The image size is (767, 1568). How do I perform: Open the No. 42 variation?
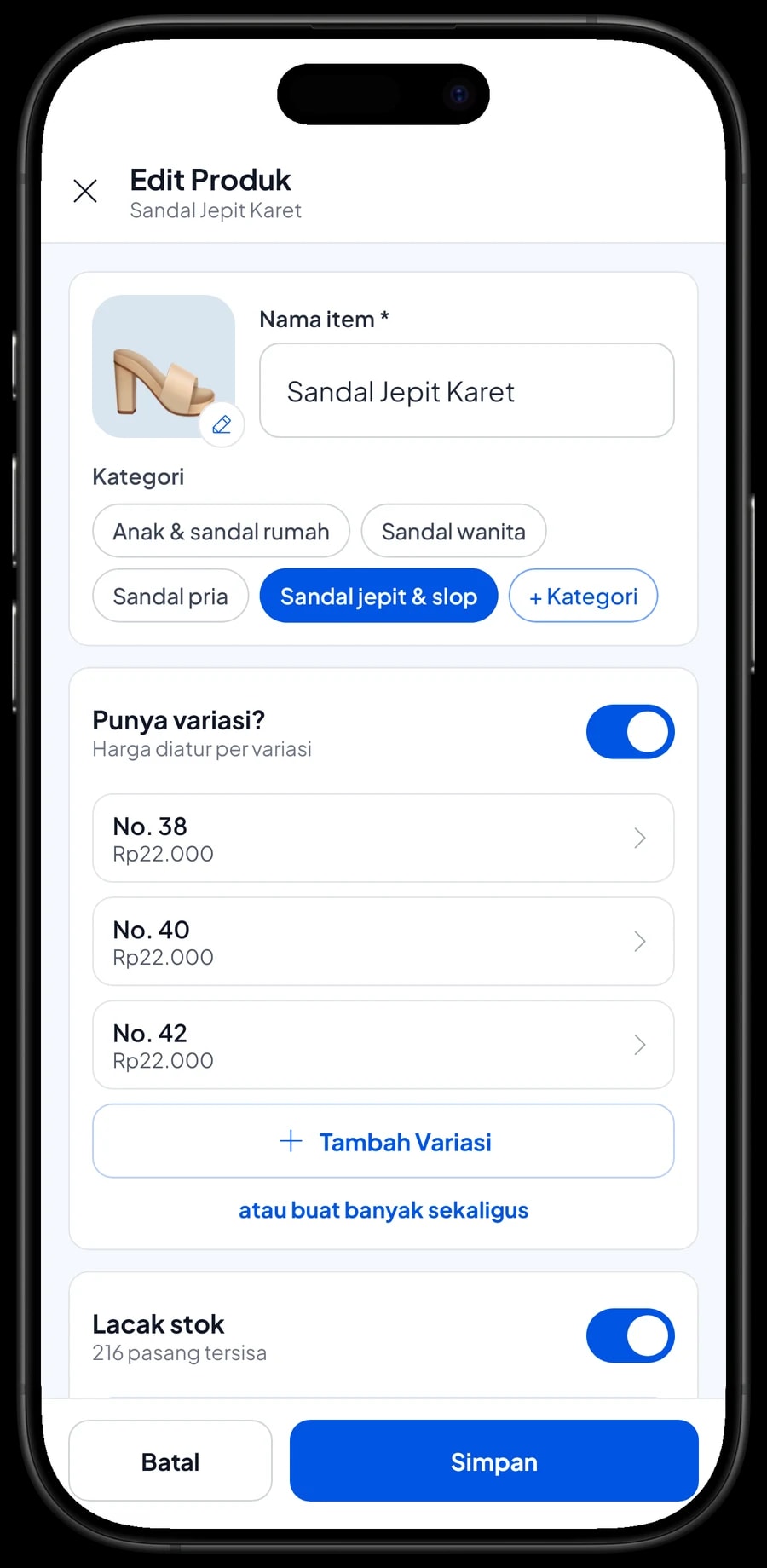[383, 1045]
